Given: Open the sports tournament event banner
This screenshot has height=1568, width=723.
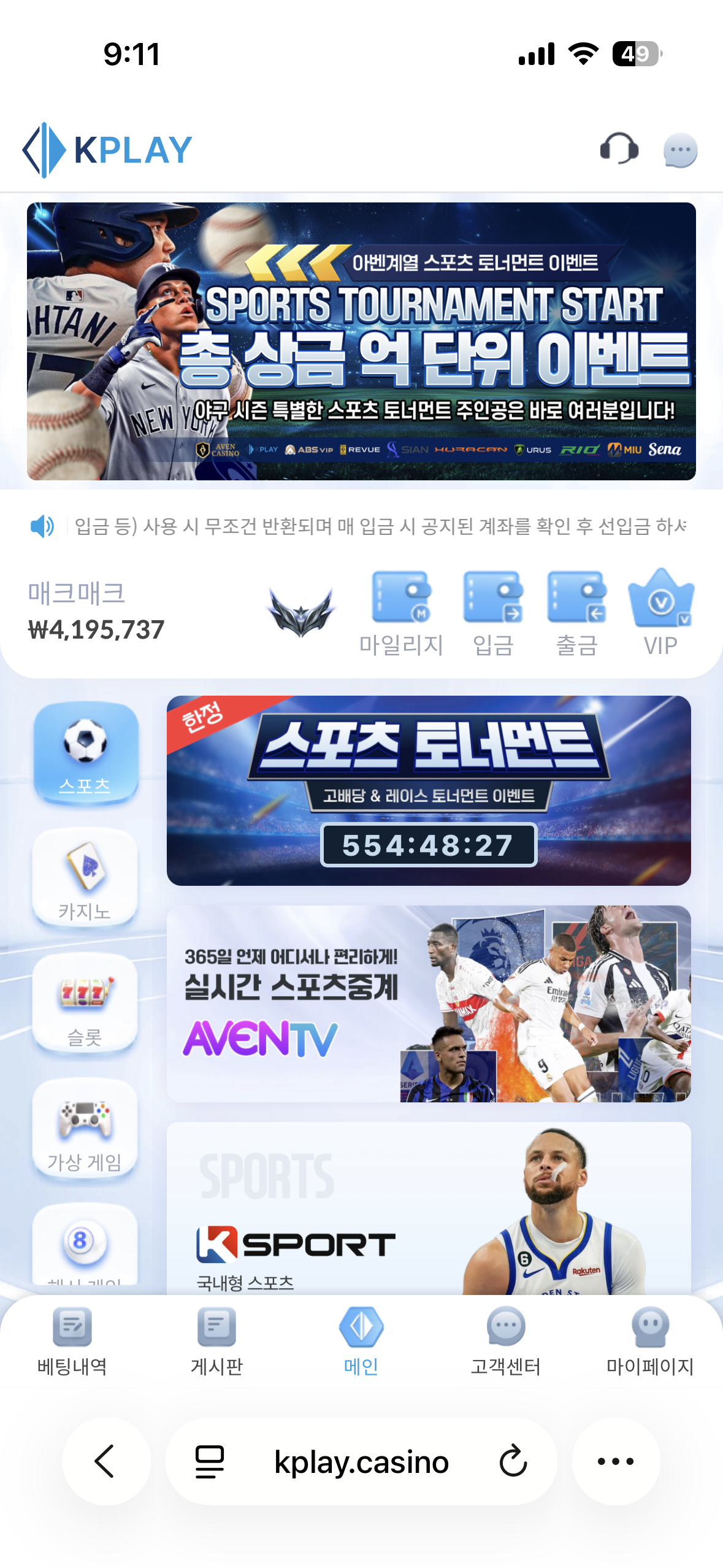Looking at the screenshot, I should [361, 341].
